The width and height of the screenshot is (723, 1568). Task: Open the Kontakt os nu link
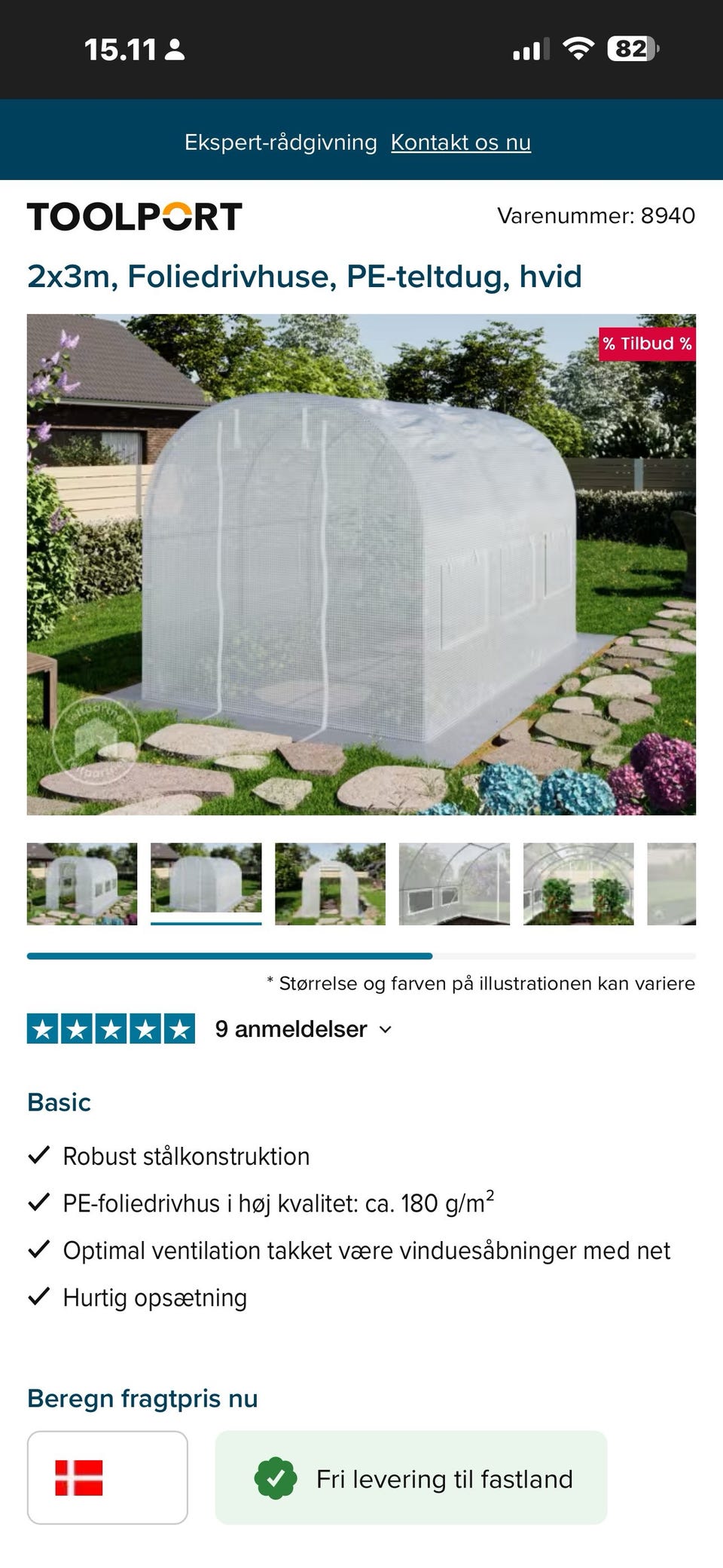click(460, 142)
